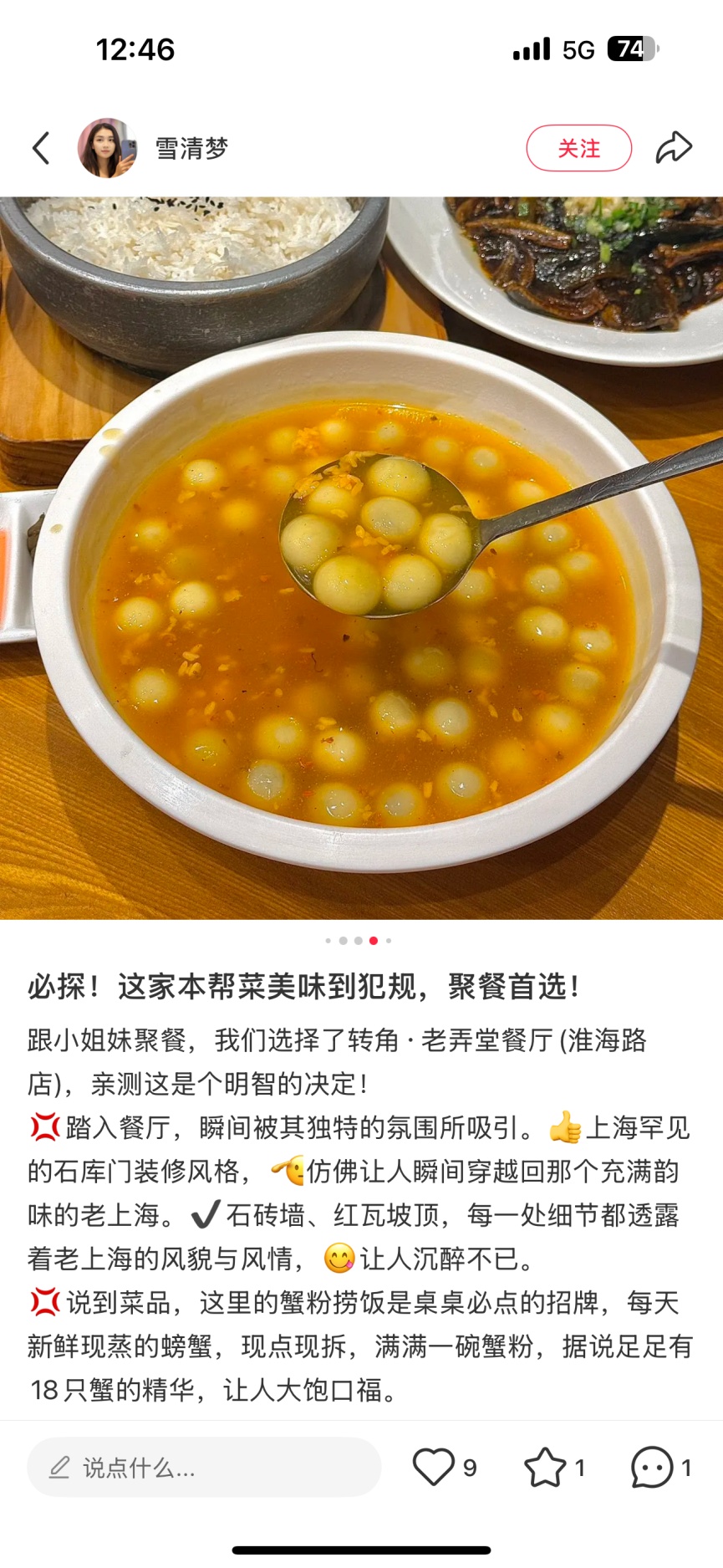Image resolution: width=723 pixels, height=1568 pixels.
Task: Follow 雪清梦 with the 关注 button
Action: coord(578,148)
